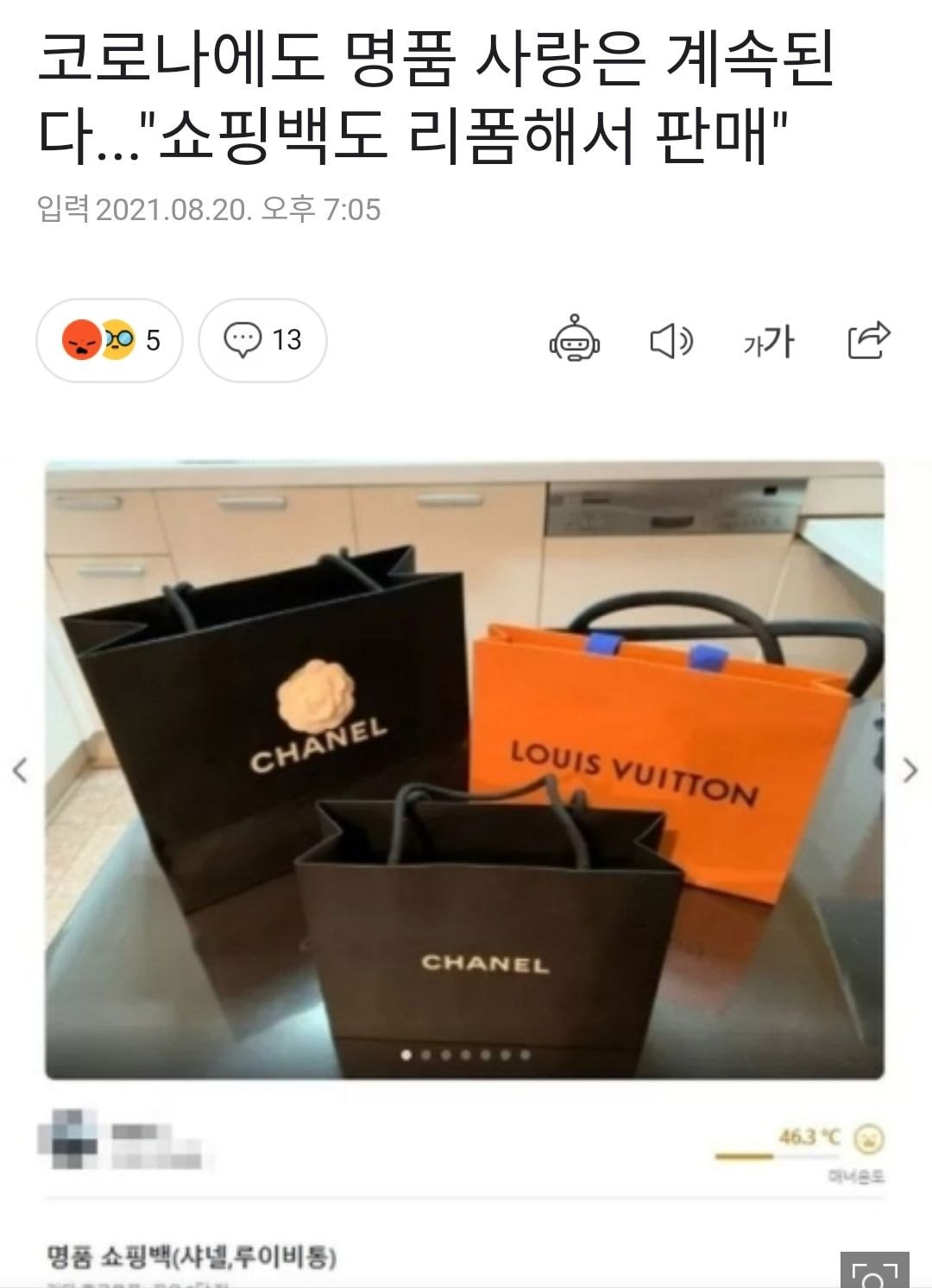Open the AI summary robot icon
Image resolution: width=932 pixels, height=1288 pixels.
[575, 339]
